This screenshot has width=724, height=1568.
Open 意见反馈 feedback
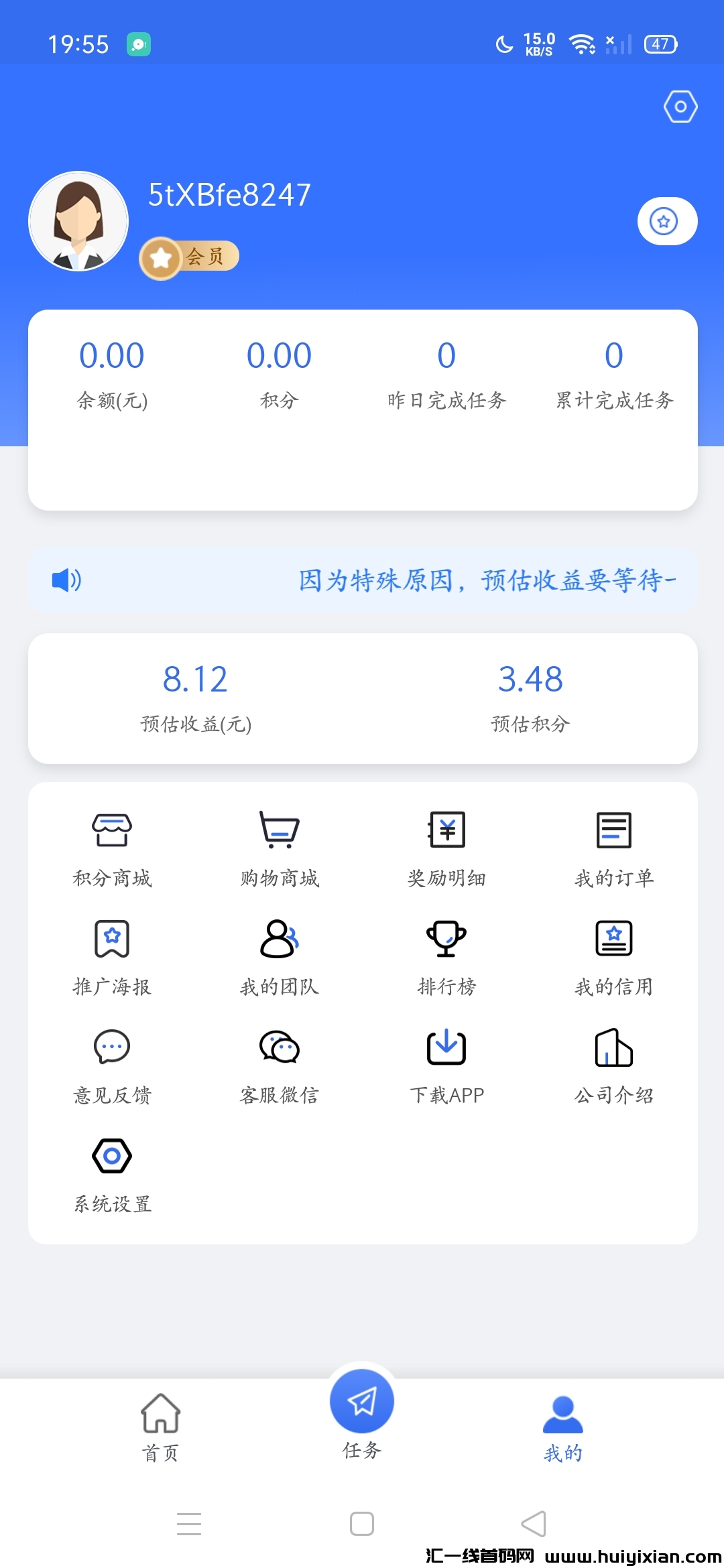click(x=111, y=1064)
